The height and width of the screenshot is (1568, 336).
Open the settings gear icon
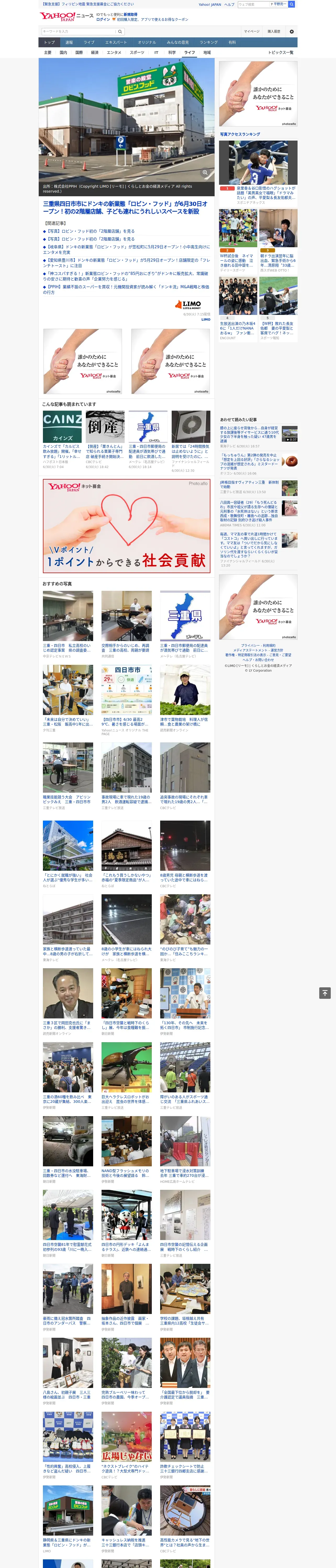(x=292, y=31)
